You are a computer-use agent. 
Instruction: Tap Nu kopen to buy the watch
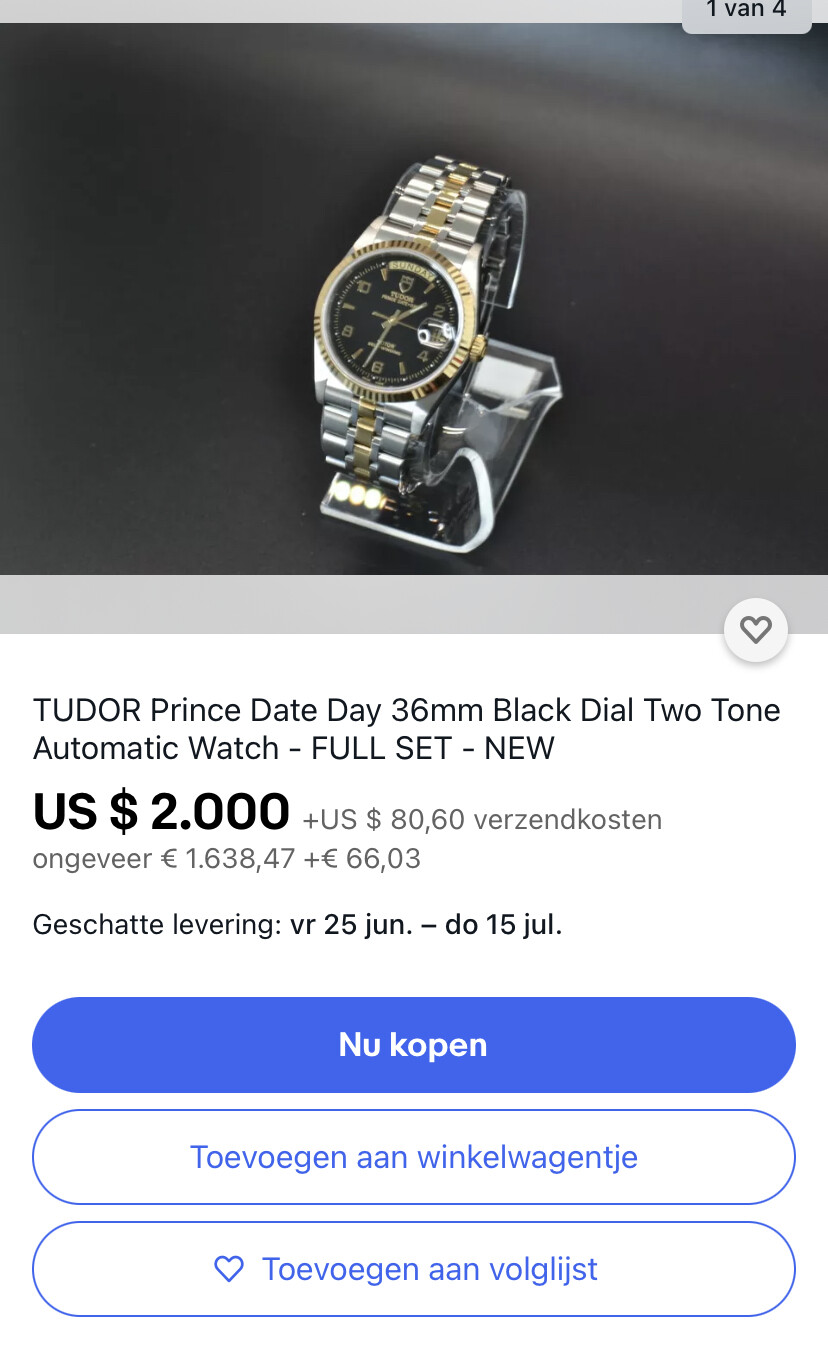pos(414,1045)
